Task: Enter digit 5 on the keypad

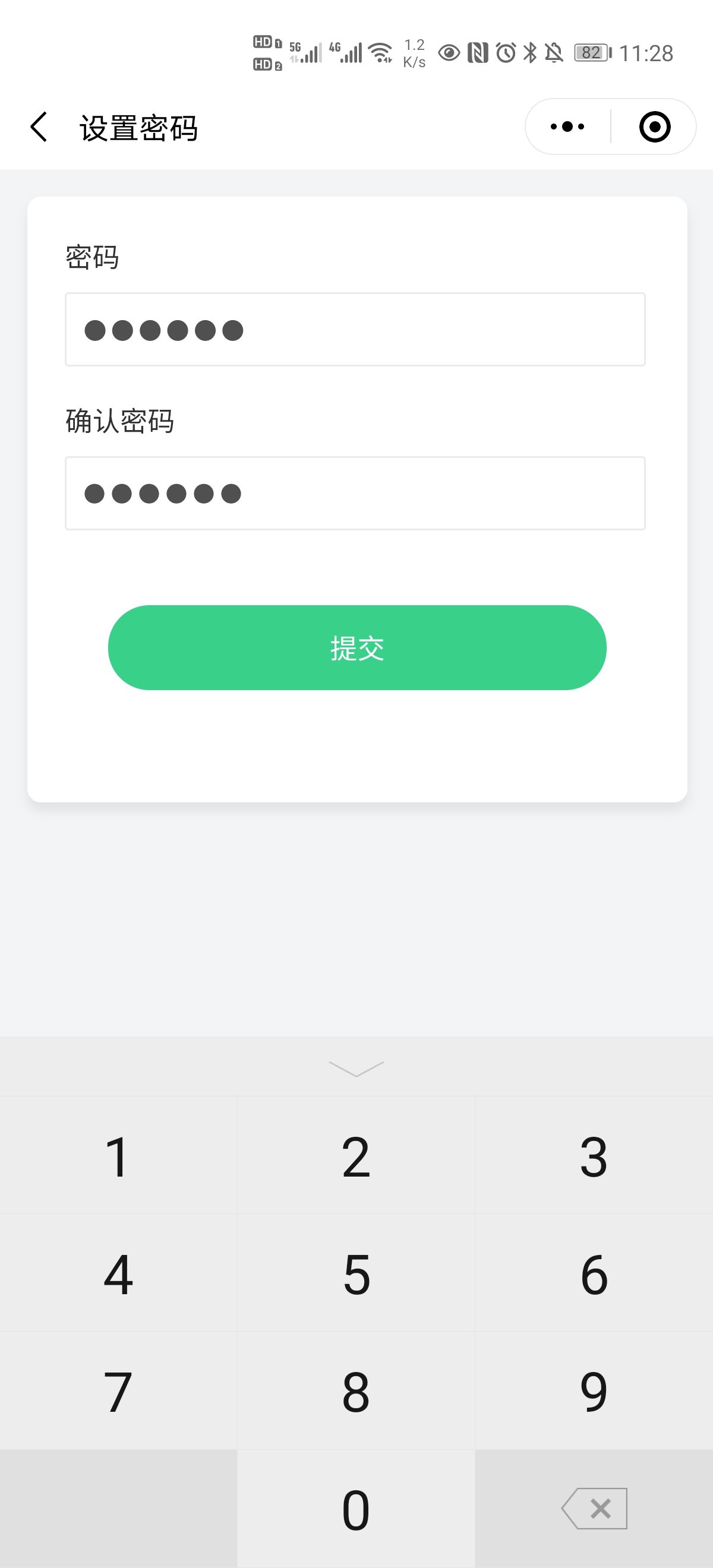Action: 356,1274
